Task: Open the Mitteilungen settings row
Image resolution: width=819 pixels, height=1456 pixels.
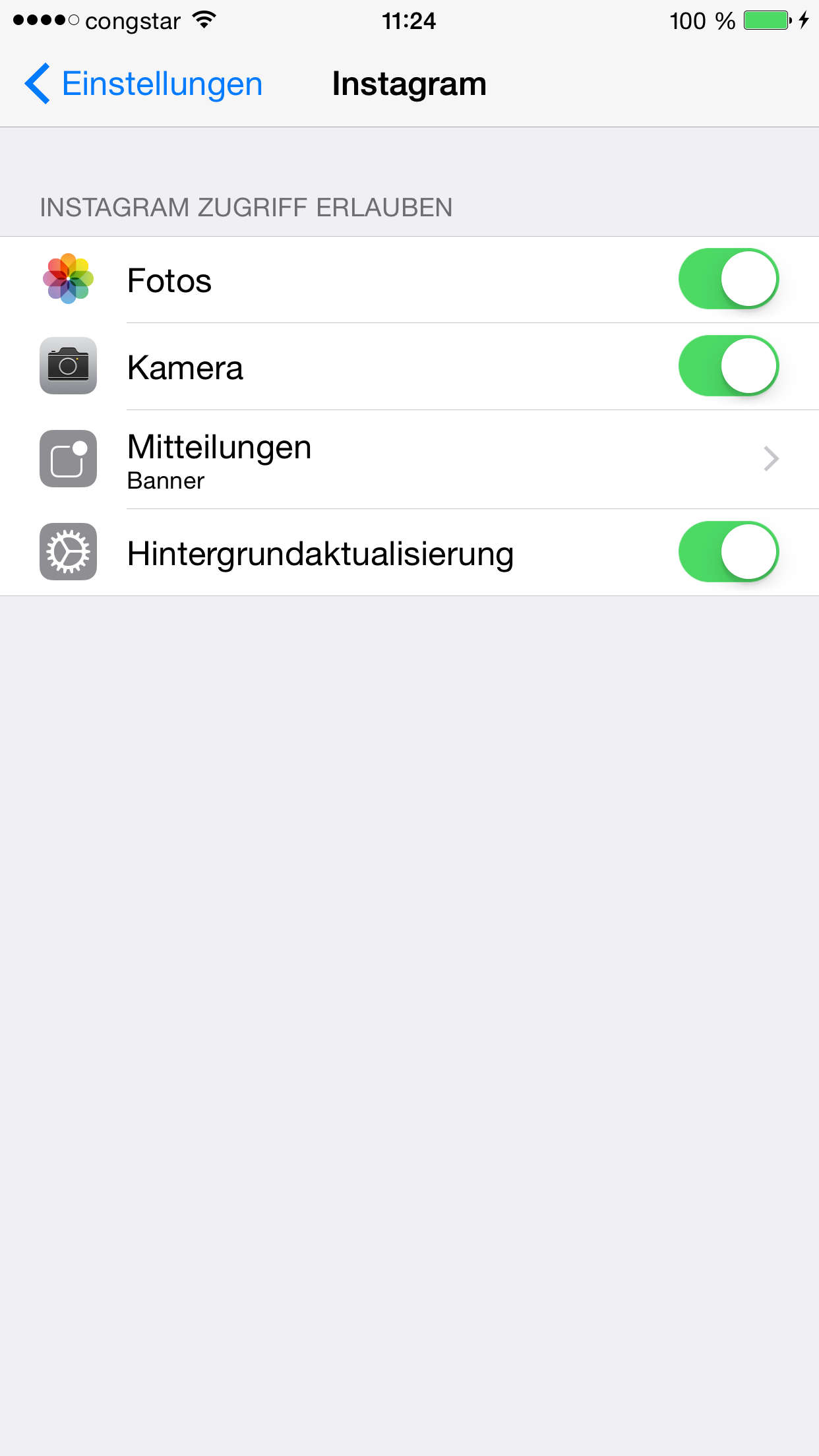Action: point(409,460)
